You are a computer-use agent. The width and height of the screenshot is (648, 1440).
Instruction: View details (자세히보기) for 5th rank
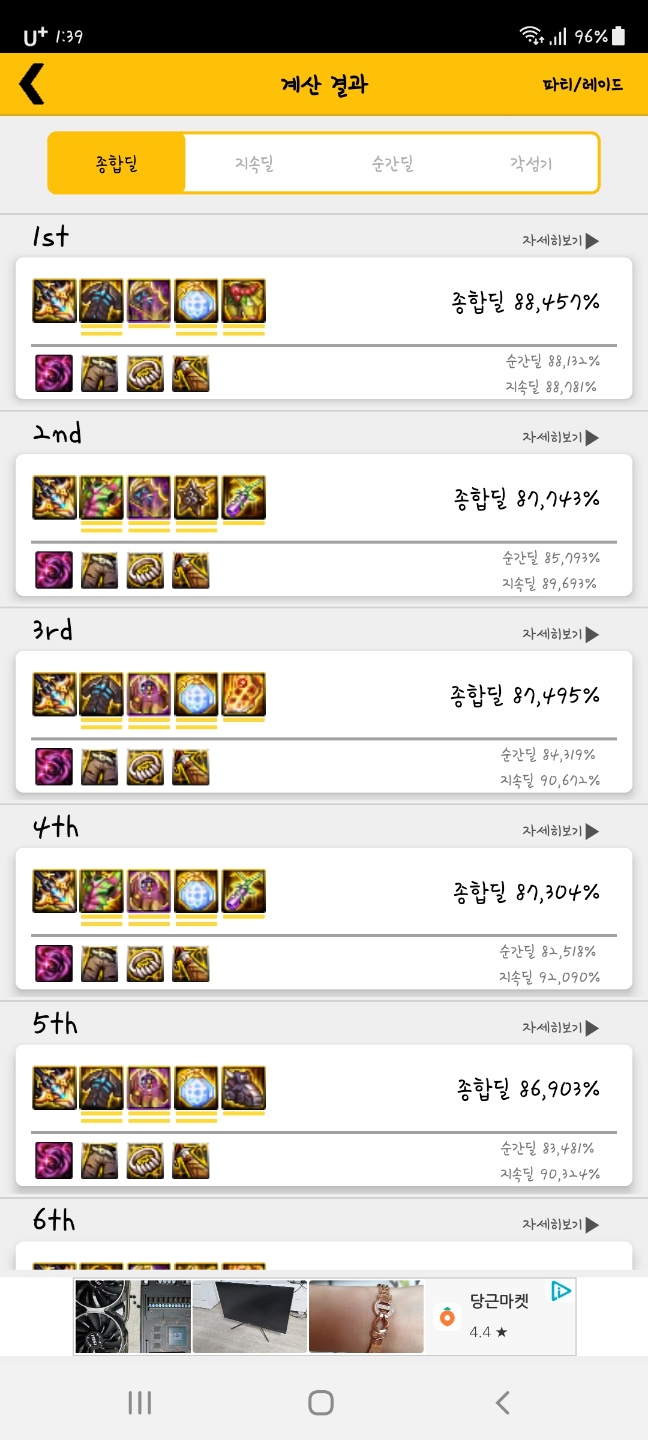tap(560, 1028)
